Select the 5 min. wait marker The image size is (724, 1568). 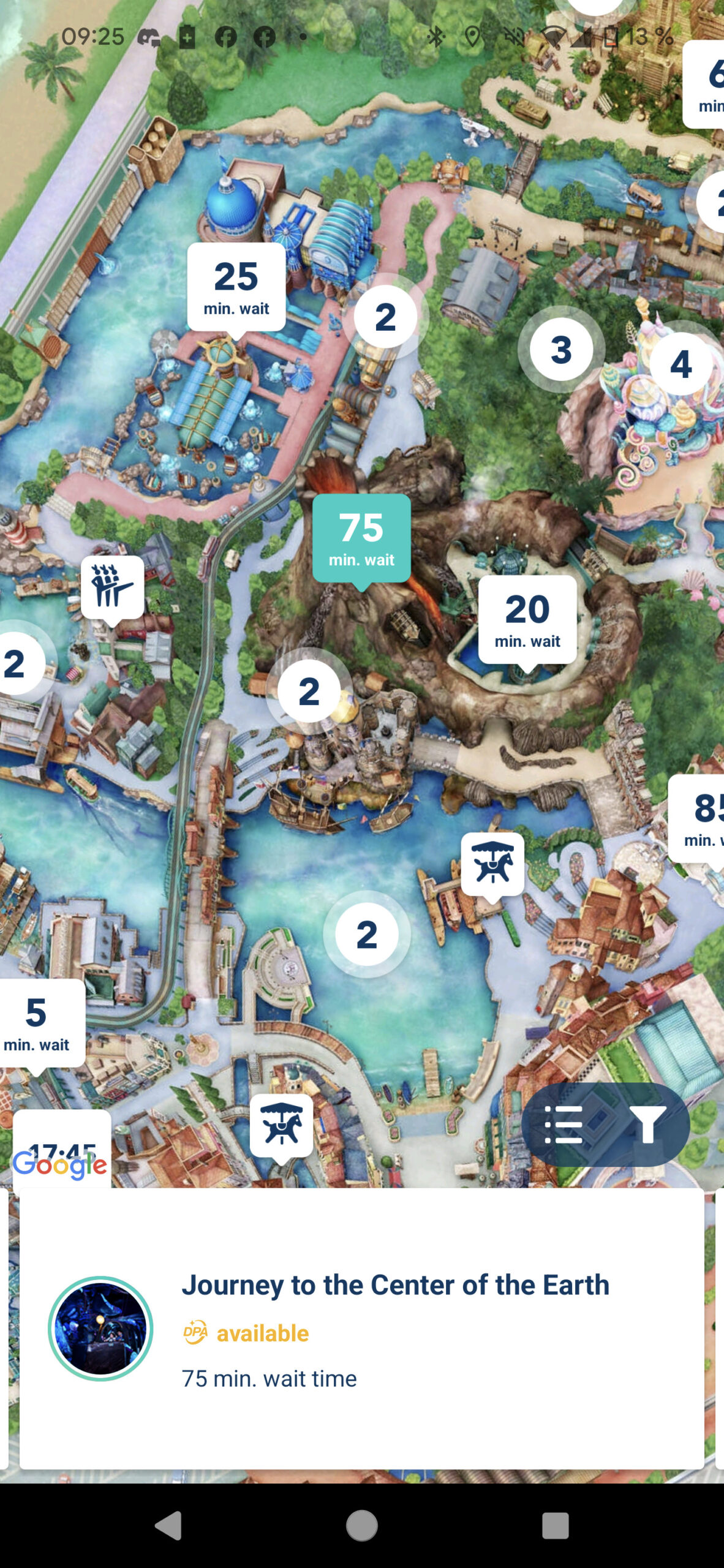(38, 1023)
